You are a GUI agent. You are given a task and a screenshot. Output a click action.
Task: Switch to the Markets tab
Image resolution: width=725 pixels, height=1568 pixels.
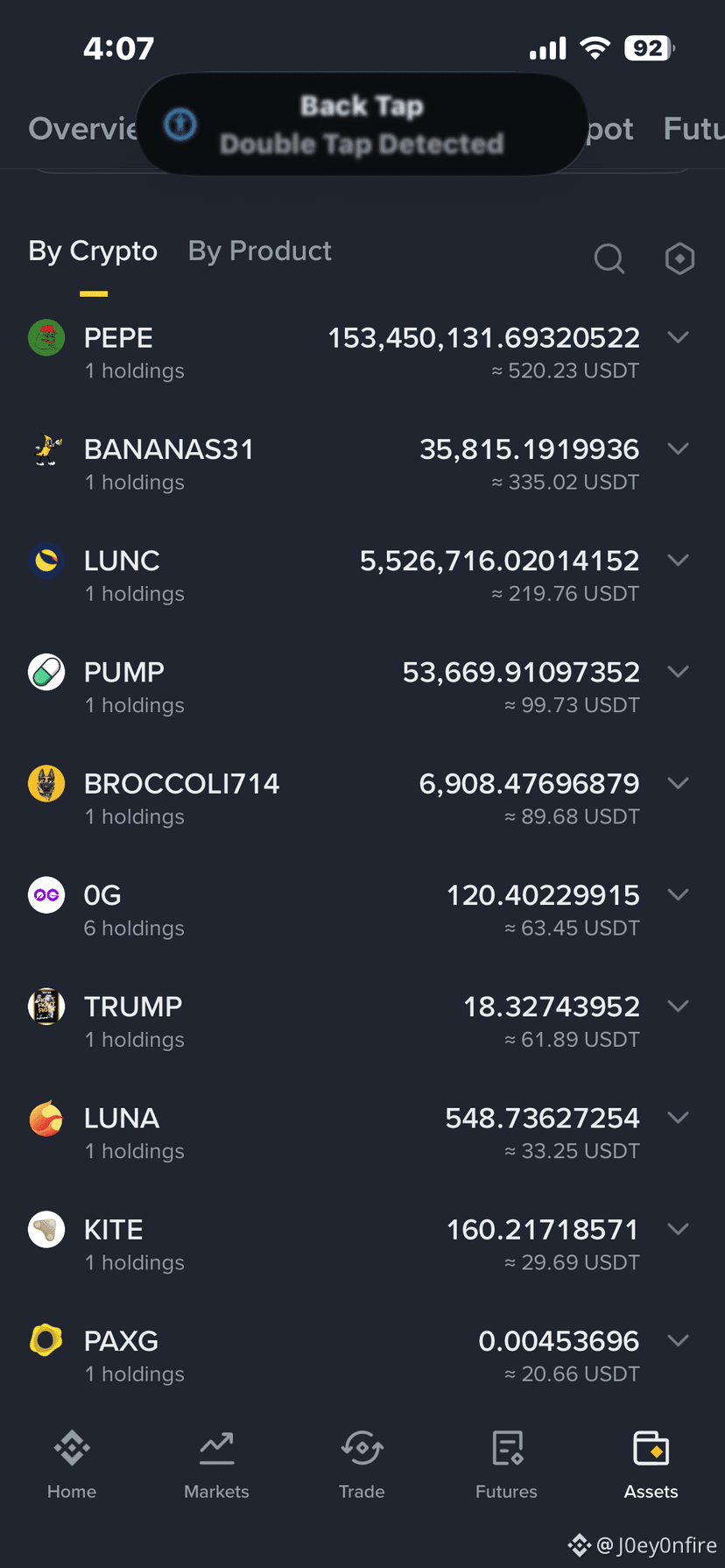216,1465
